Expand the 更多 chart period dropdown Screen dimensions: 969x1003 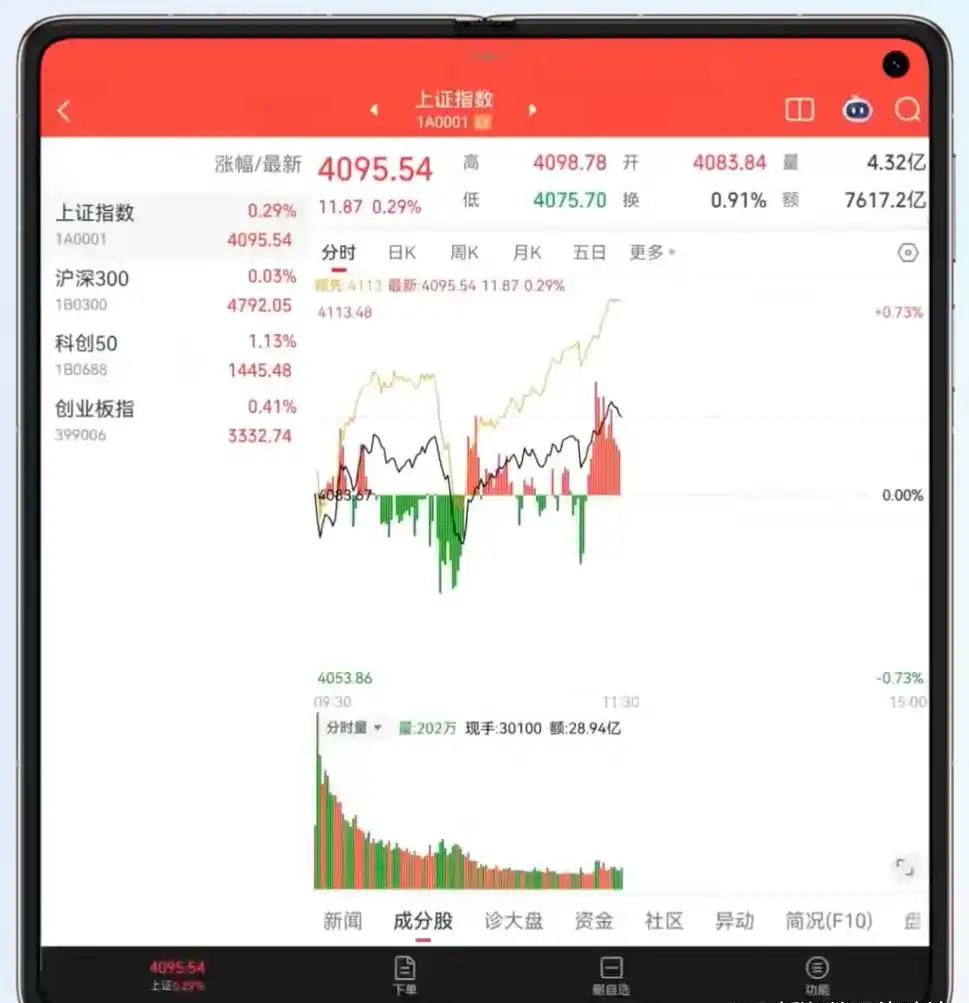point(652,253)
